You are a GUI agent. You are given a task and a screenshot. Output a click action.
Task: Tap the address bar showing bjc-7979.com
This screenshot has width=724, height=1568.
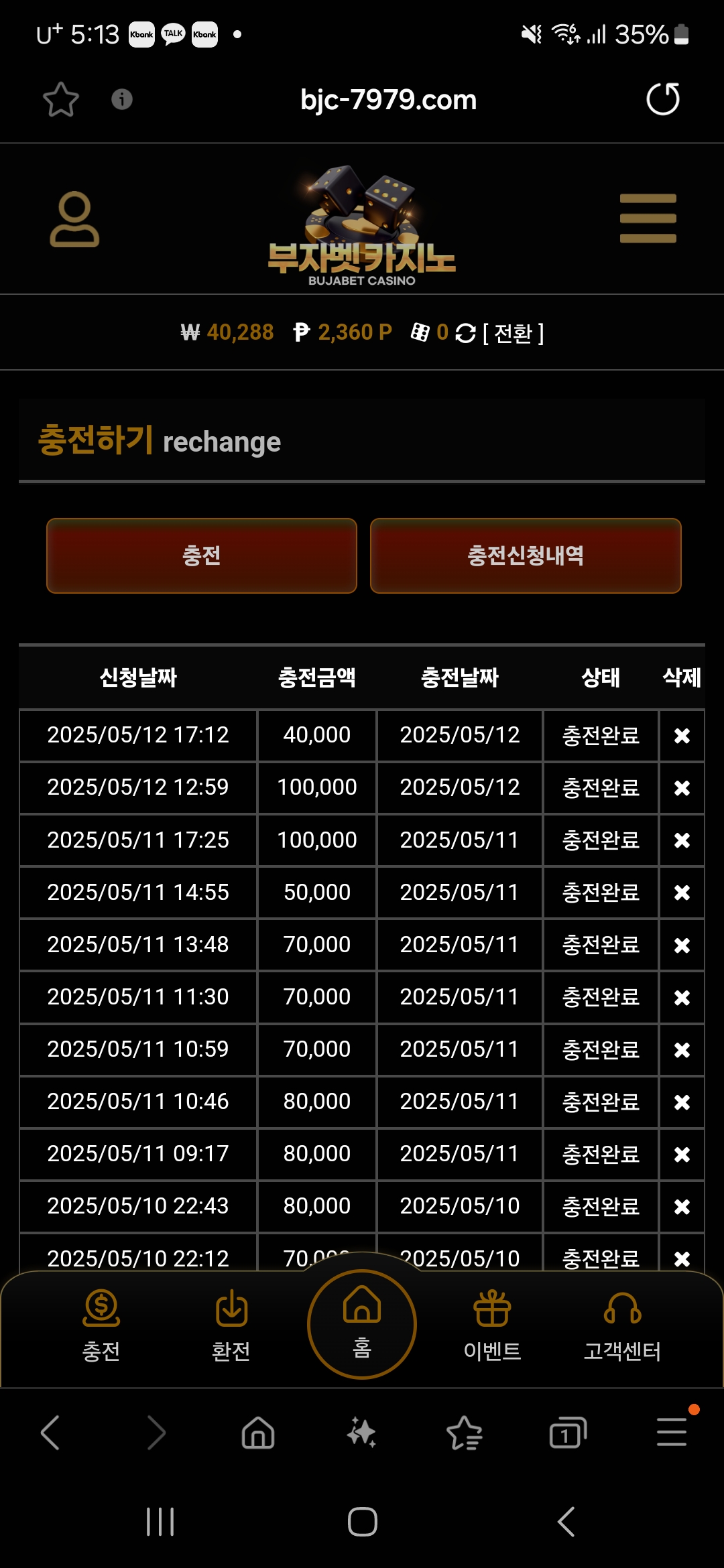pos(388,100)
